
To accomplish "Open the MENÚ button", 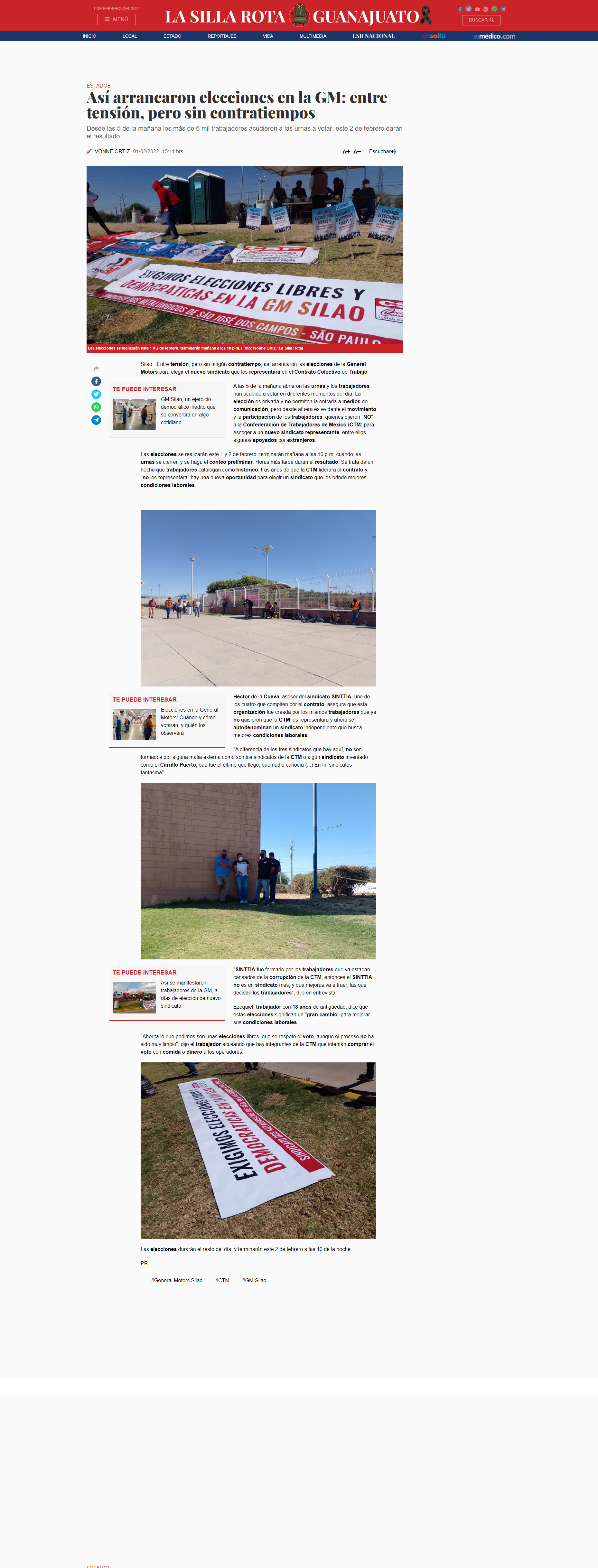I will point(116,20).
